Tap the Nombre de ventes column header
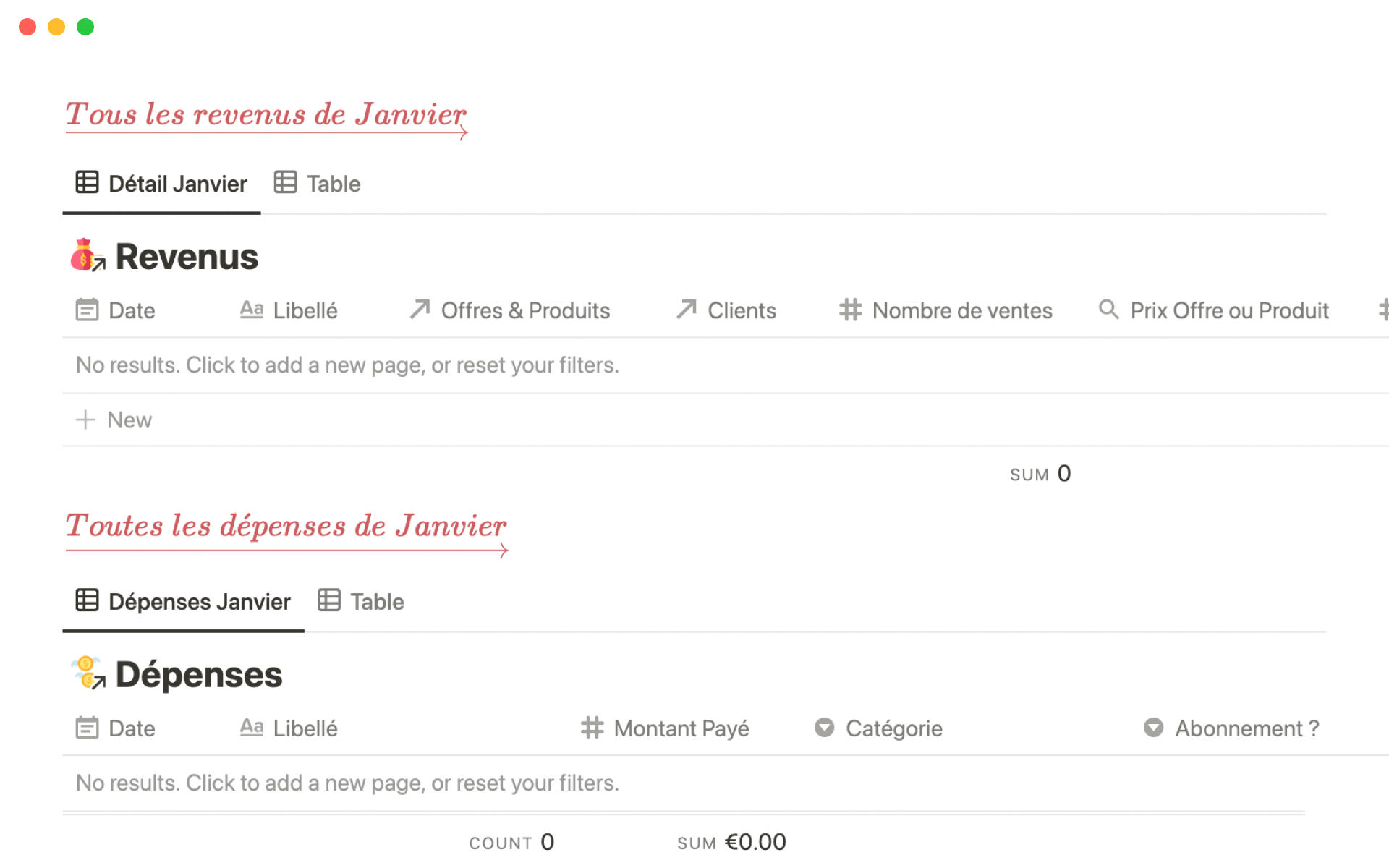Image resolution: width=1389 pixels, height=868 pixels. [946, 310]
